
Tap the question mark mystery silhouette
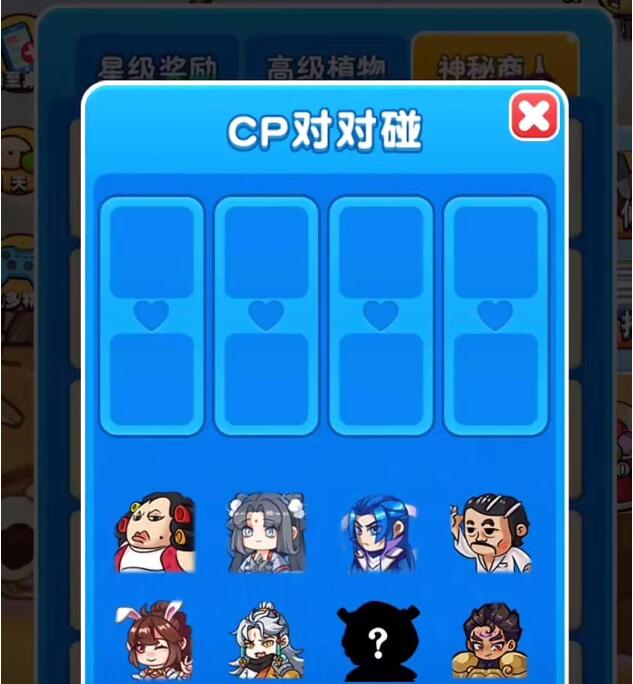coord(377,640)
